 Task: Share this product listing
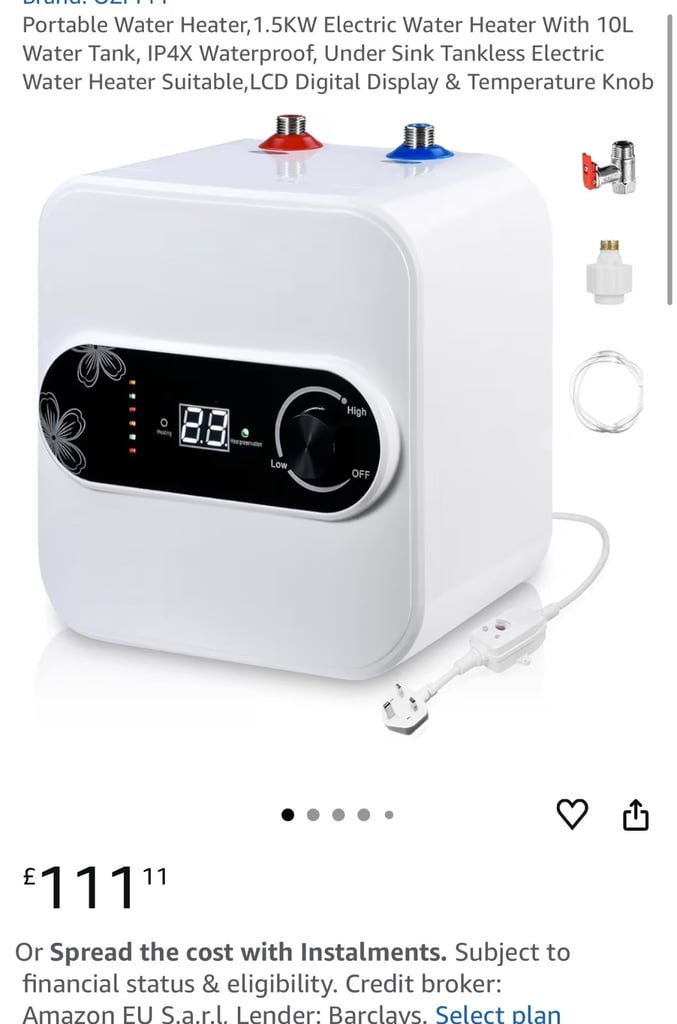tap(636, 815)
